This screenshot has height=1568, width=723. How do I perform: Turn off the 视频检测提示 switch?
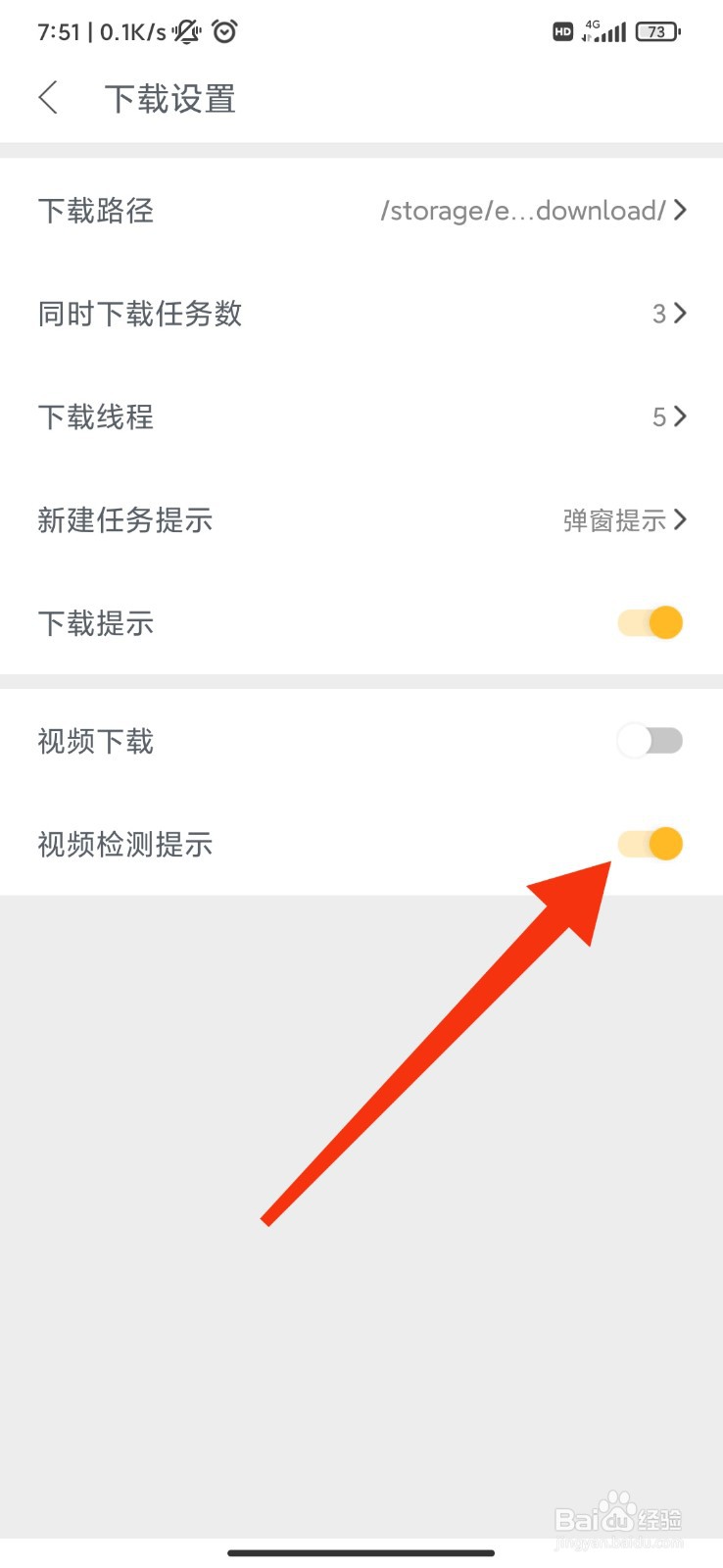tap(650, 844)
